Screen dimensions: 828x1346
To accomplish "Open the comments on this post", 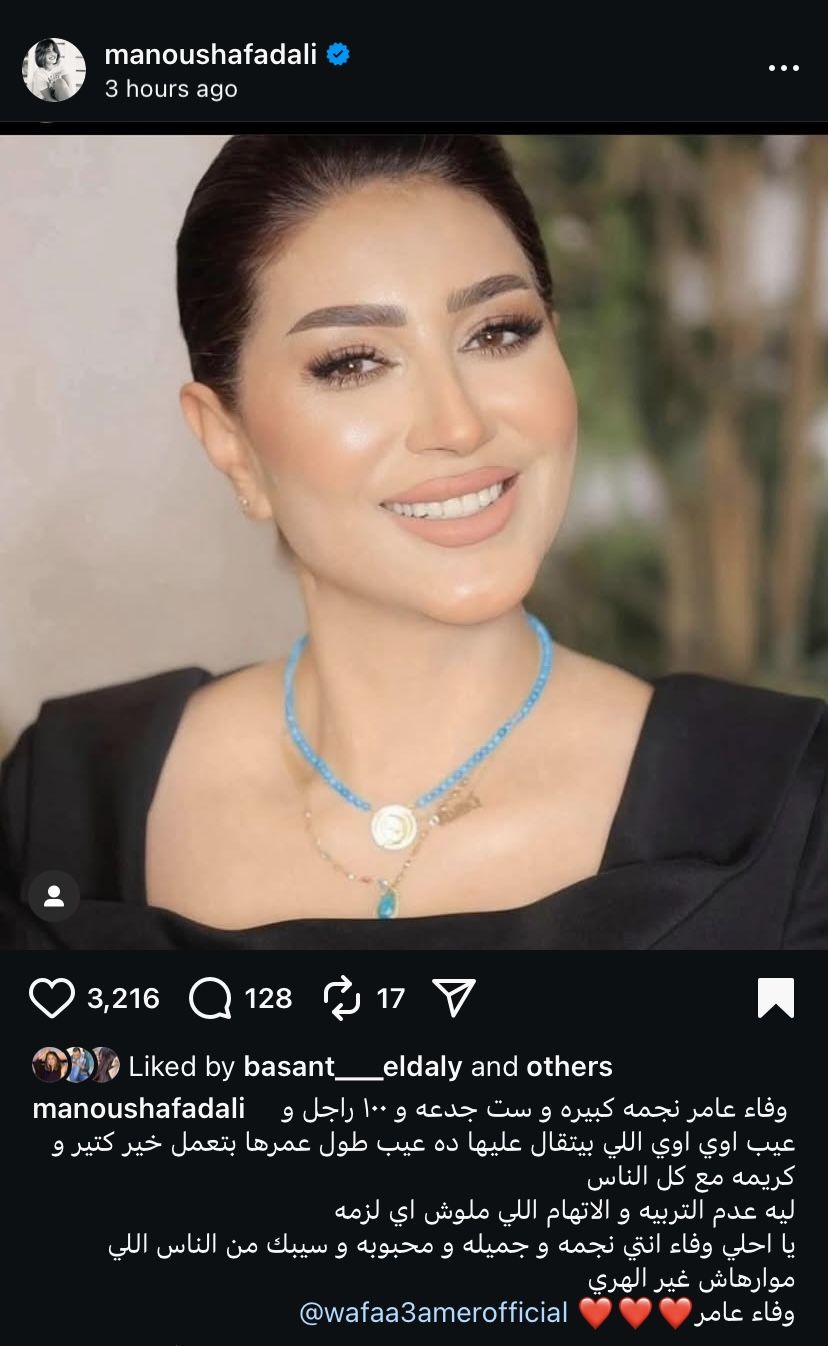I will pos(210,998).
